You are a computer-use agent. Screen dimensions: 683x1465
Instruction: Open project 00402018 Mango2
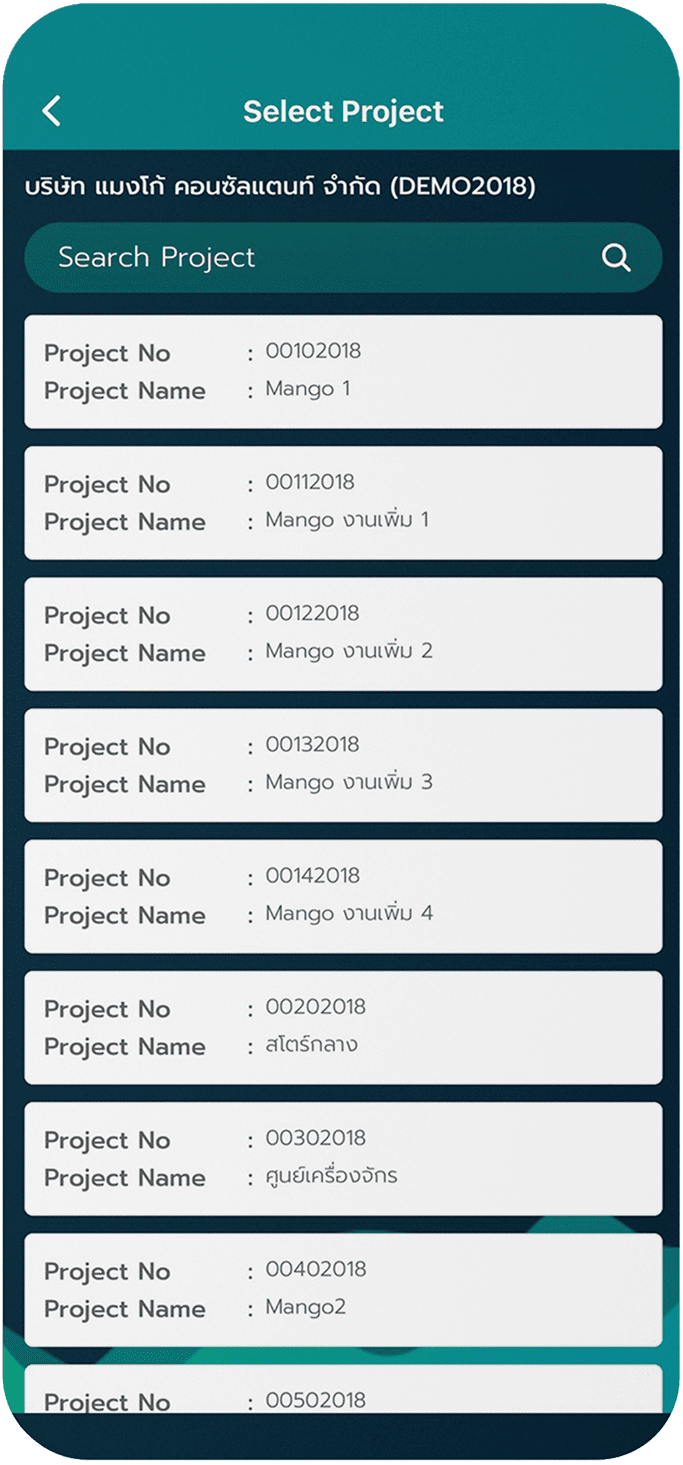point(343,1290)
